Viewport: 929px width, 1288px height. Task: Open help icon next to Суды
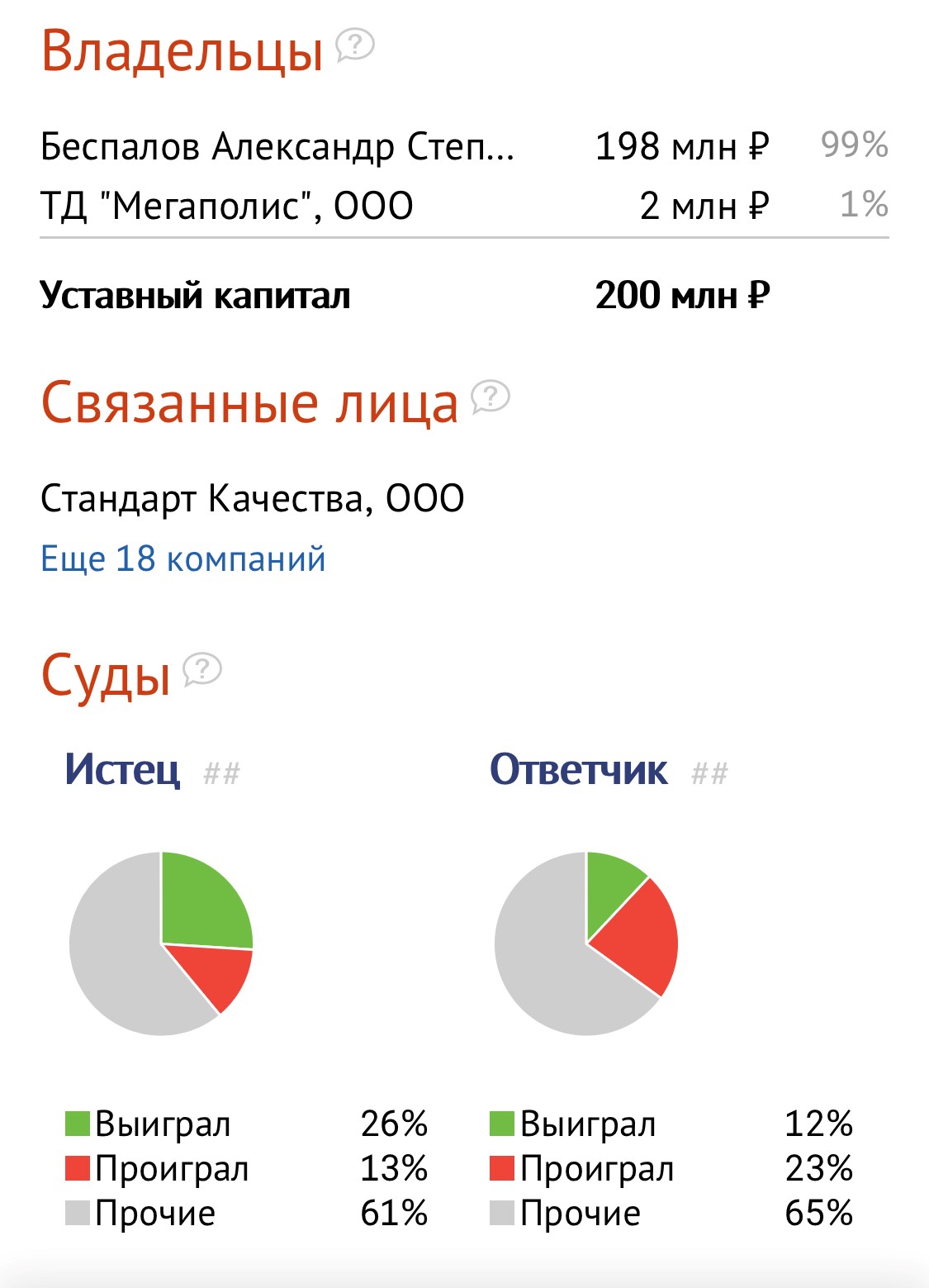click(202, 669)
